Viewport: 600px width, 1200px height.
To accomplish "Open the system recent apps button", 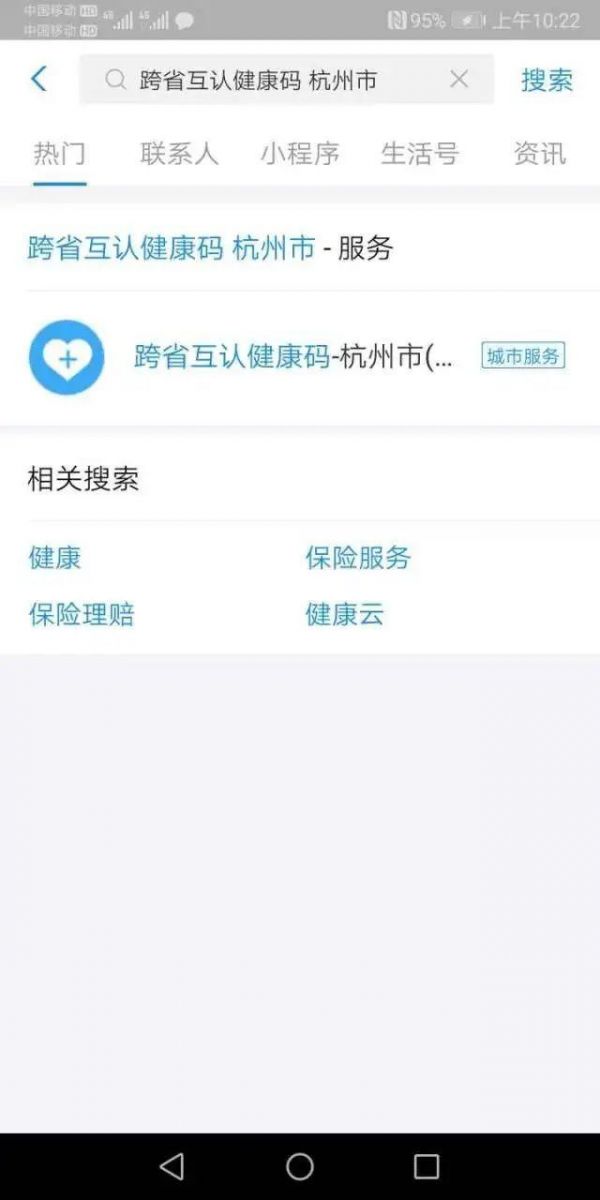I will (x=427, y=1166).
